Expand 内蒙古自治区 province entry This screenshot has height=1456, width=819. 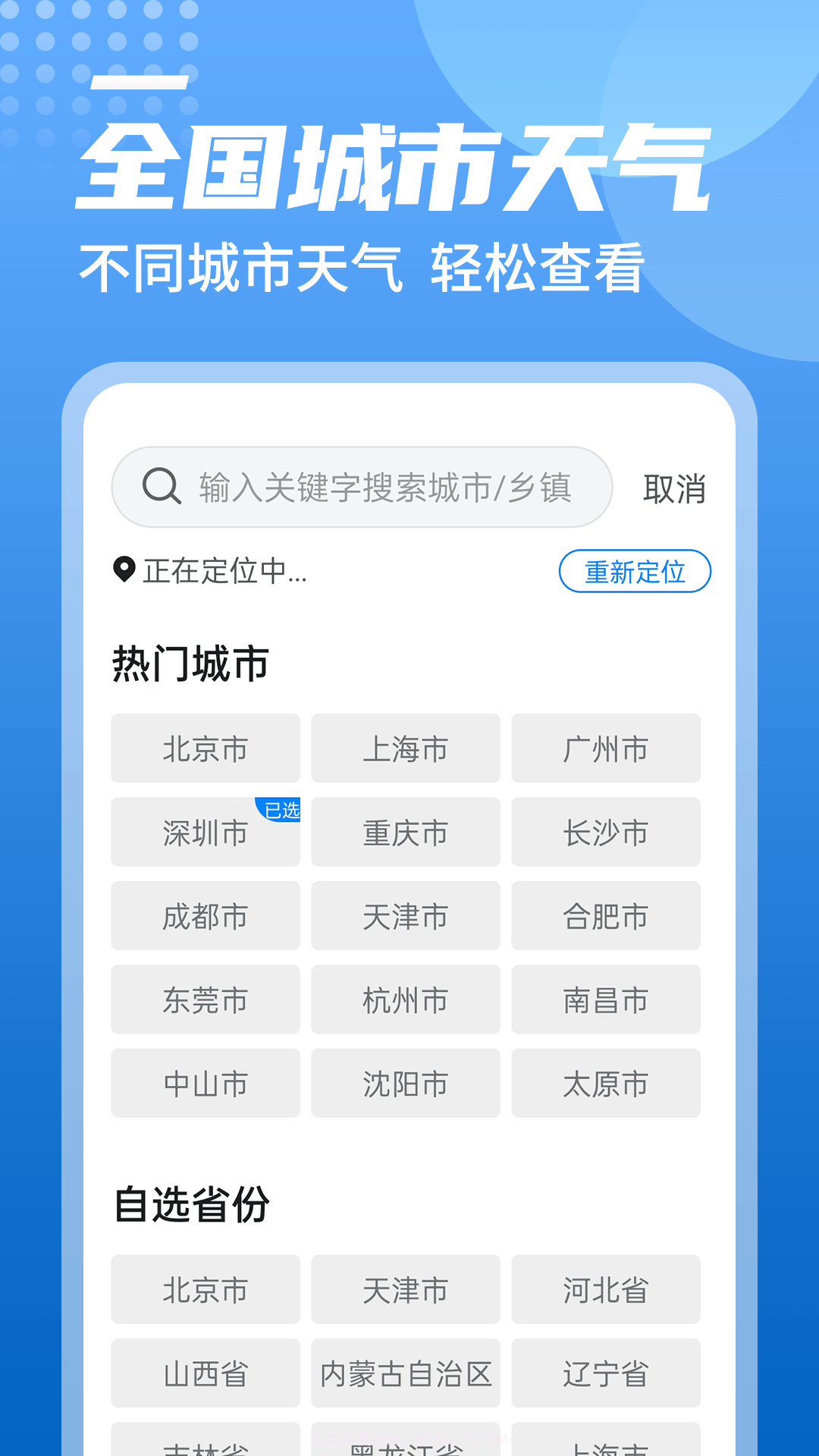[x=406, y=1373]
